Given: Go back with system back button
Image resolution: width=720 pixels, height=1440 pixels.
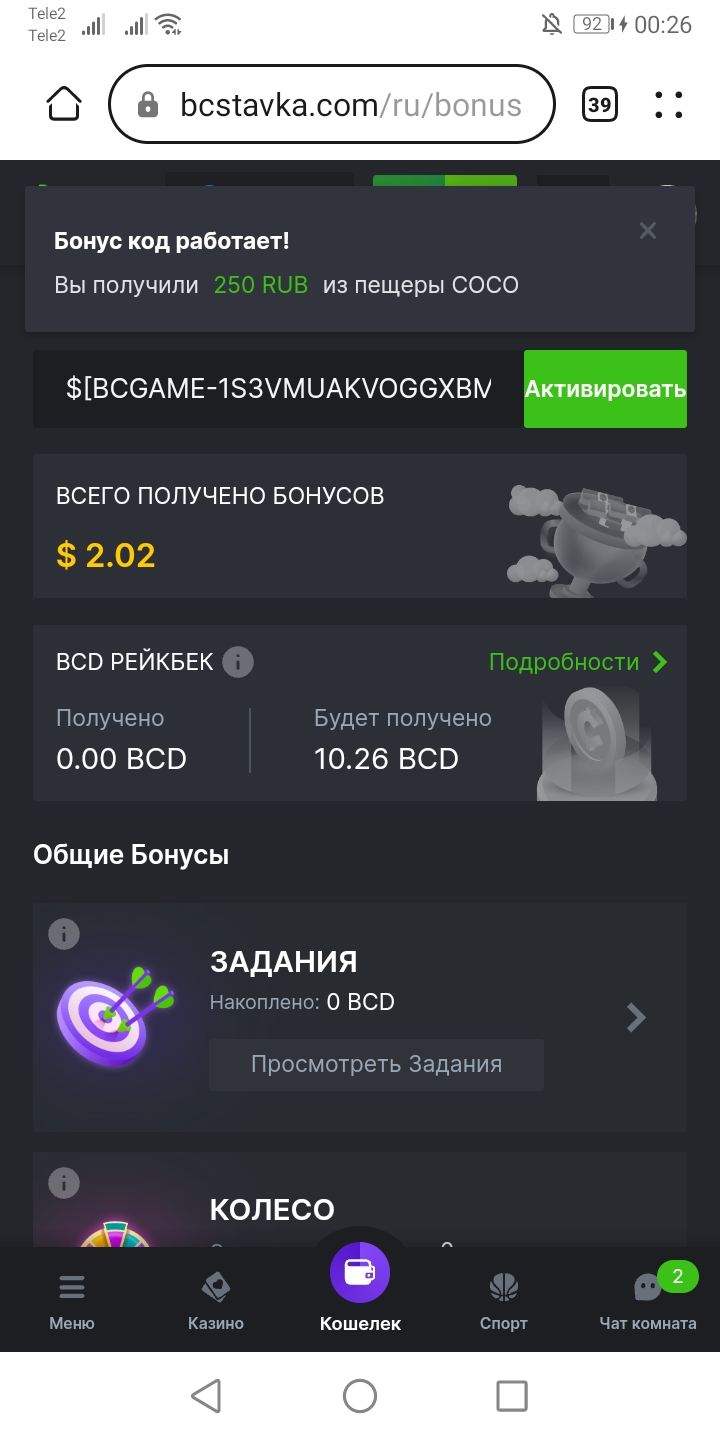Looking at the screenshot, I should tap(206, 1396).
